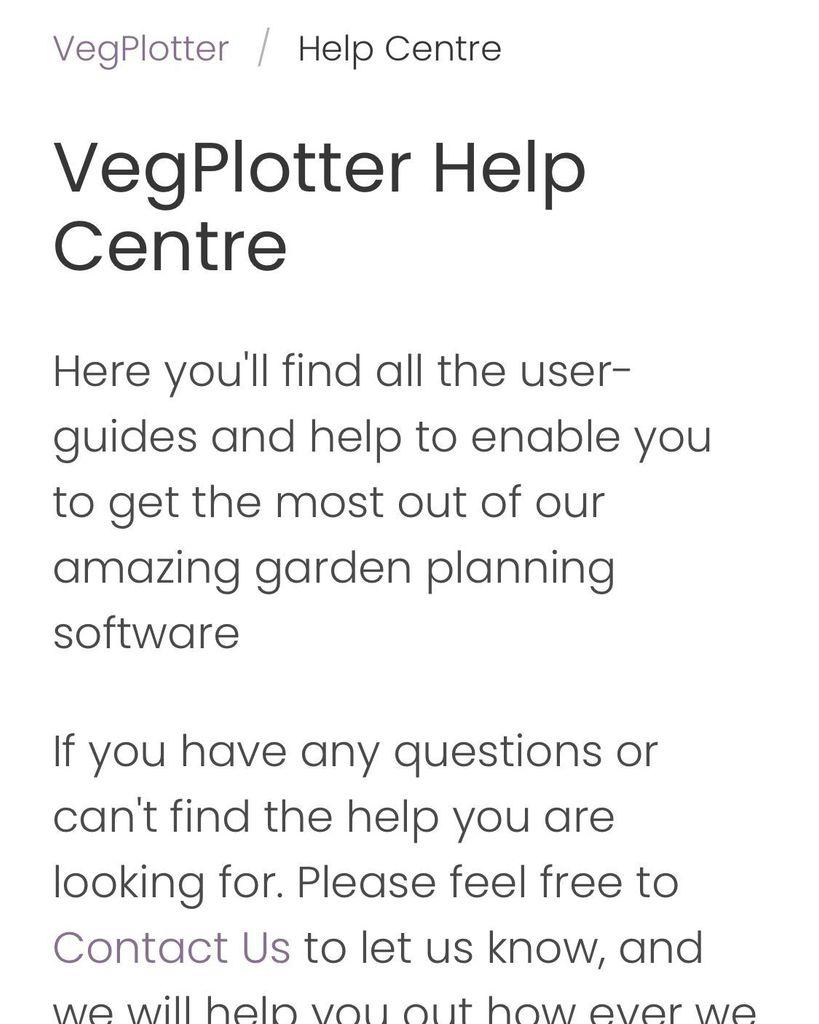Open the VegPlotter breadcrumb link

[x=141, y=49]
